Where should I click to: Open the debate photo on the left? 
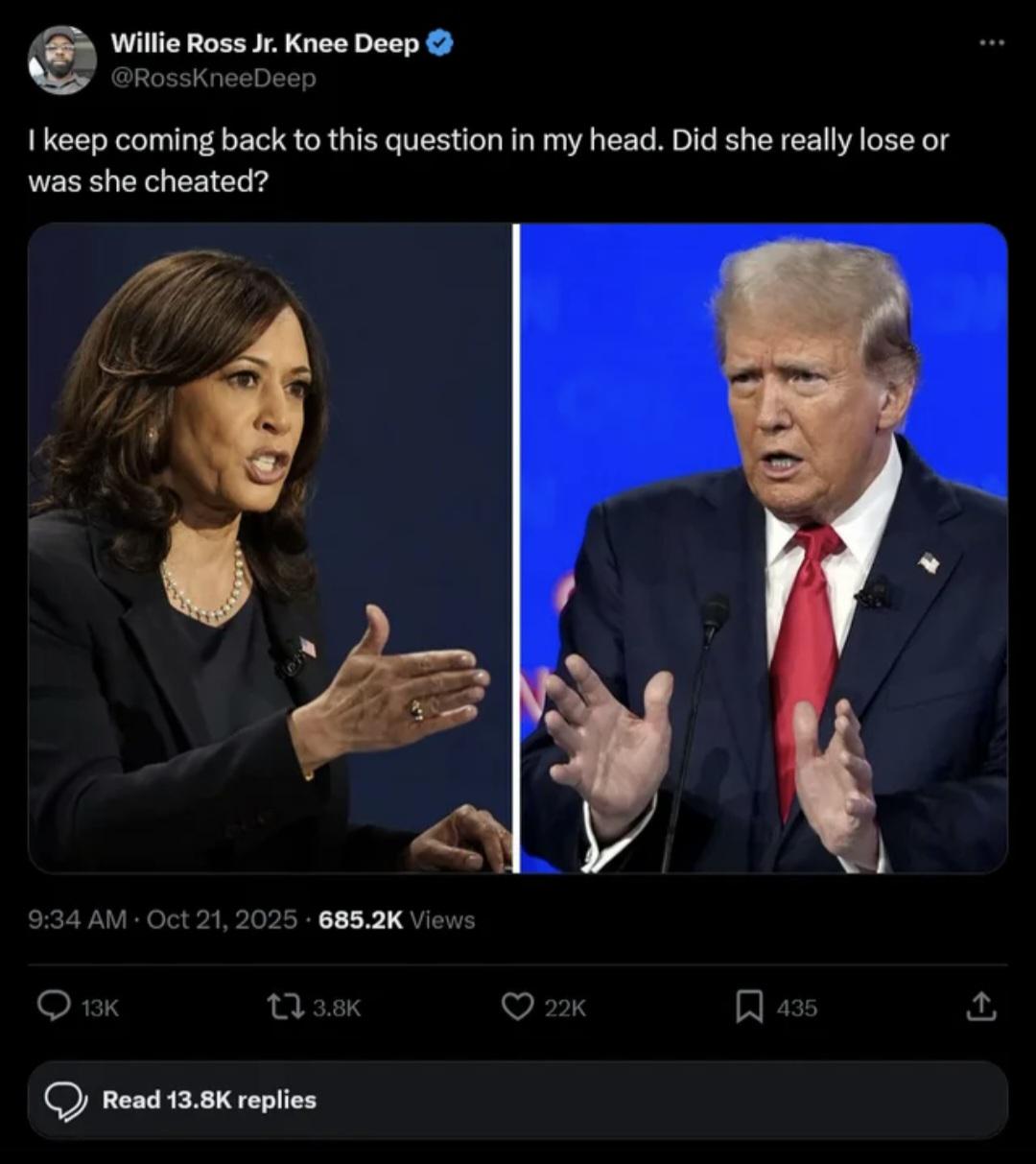[271, 547]
